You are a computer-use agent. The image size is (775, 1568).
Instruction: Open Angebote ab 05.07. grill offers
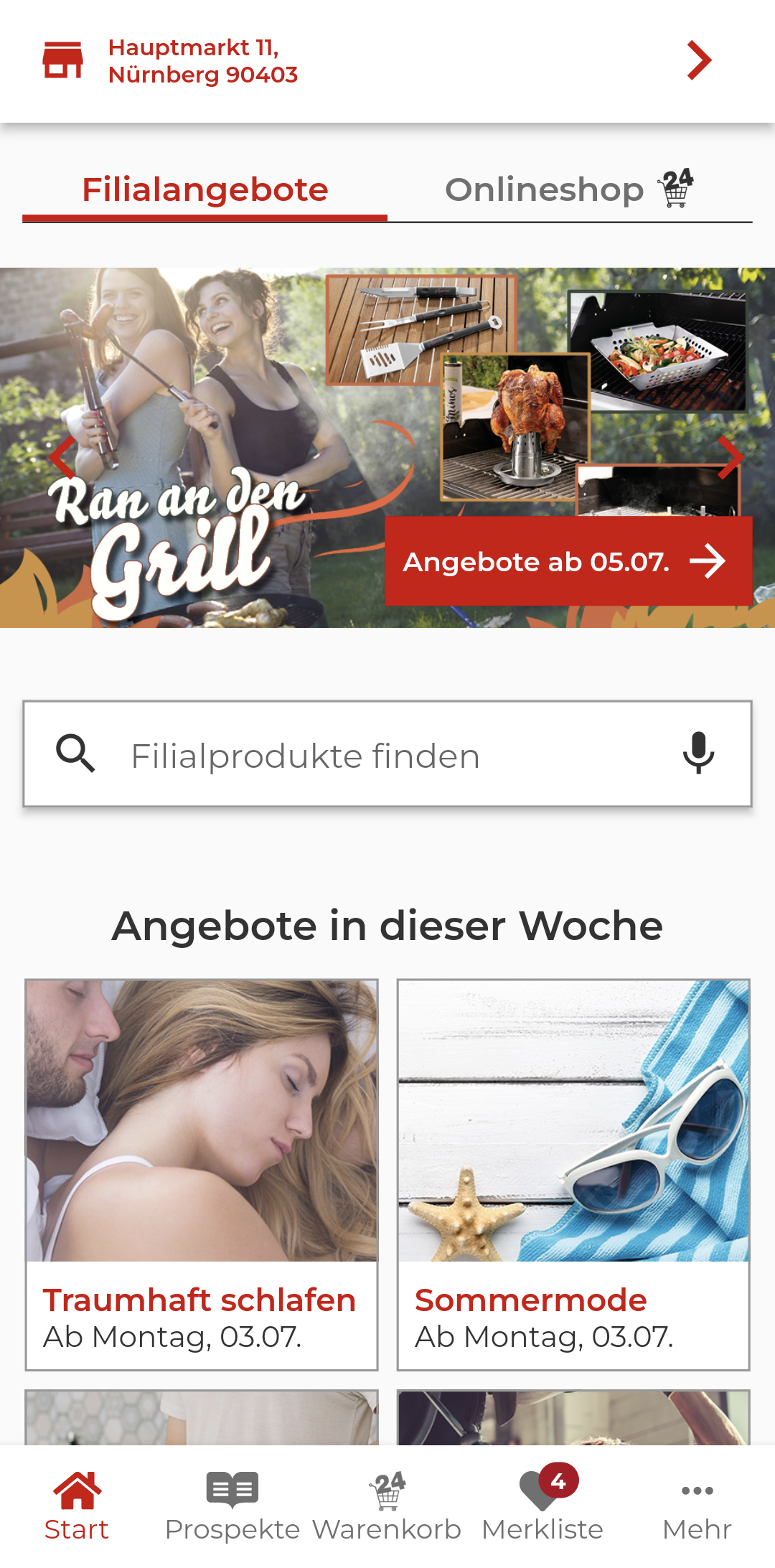point(568,561)
